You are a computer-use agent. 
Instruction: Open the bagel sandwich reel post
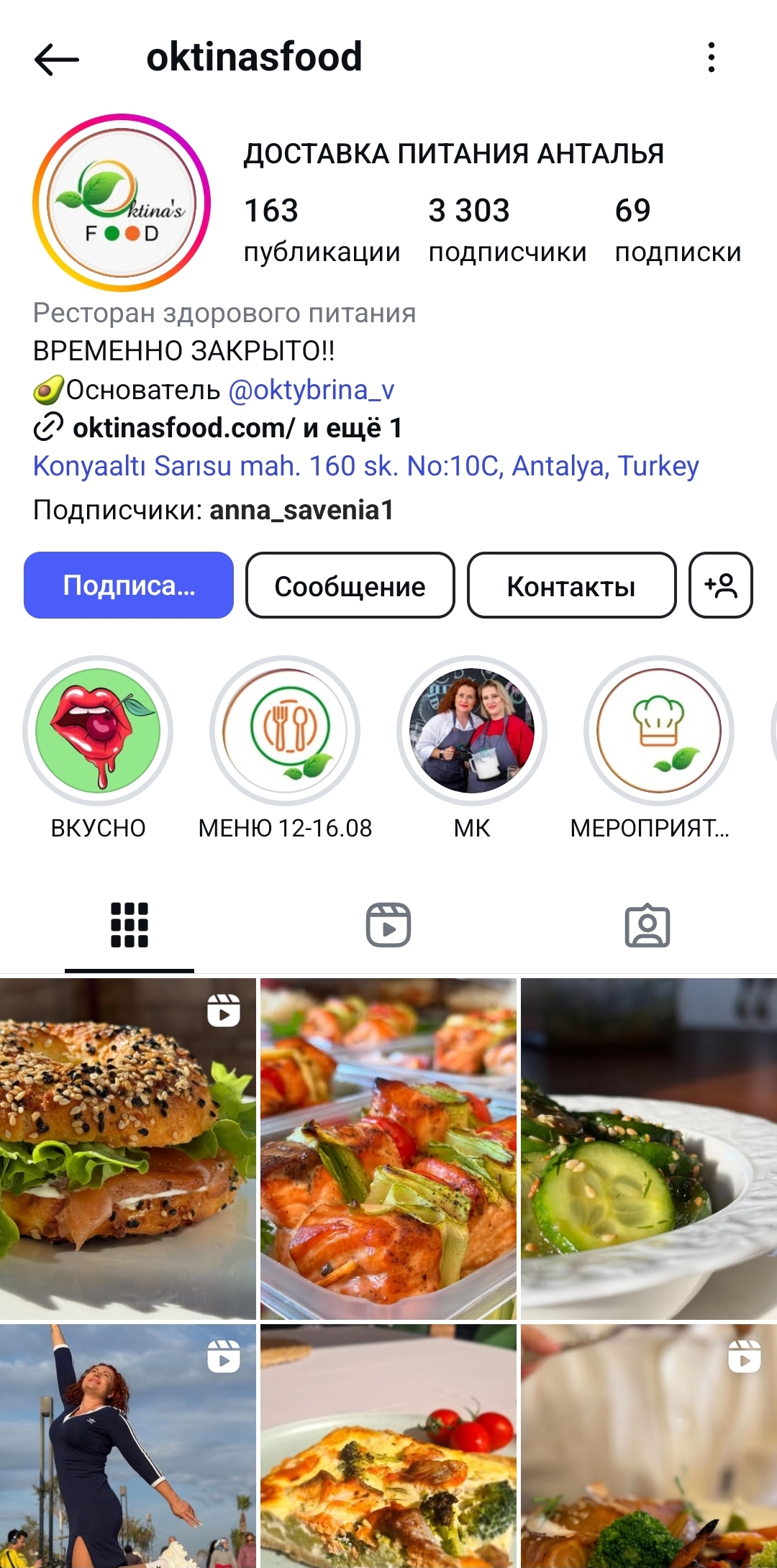pos(128,1148)
